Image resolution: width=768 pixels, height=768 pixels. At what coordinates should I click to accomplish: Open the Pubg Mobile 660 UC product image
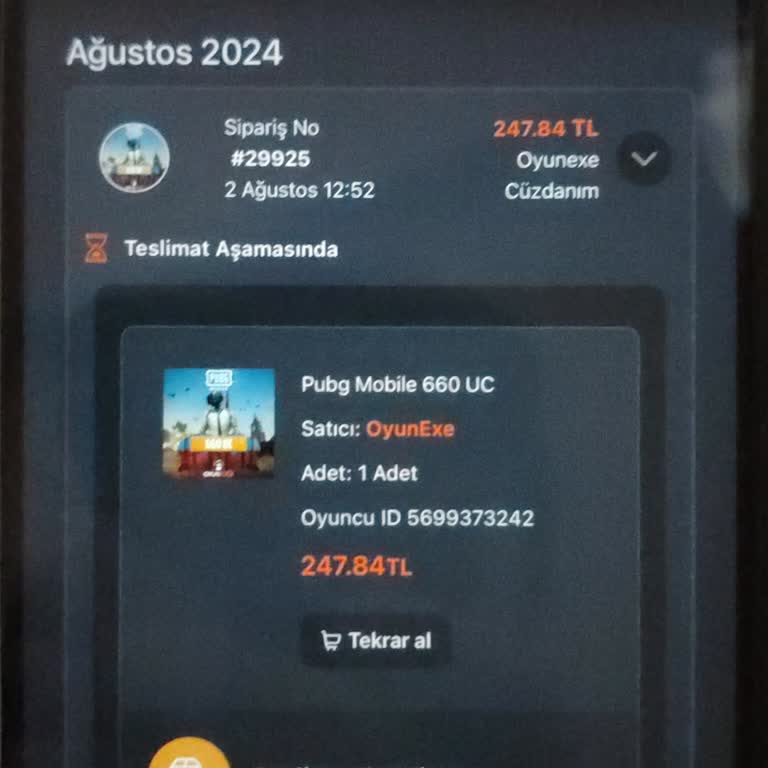point(219,422)
